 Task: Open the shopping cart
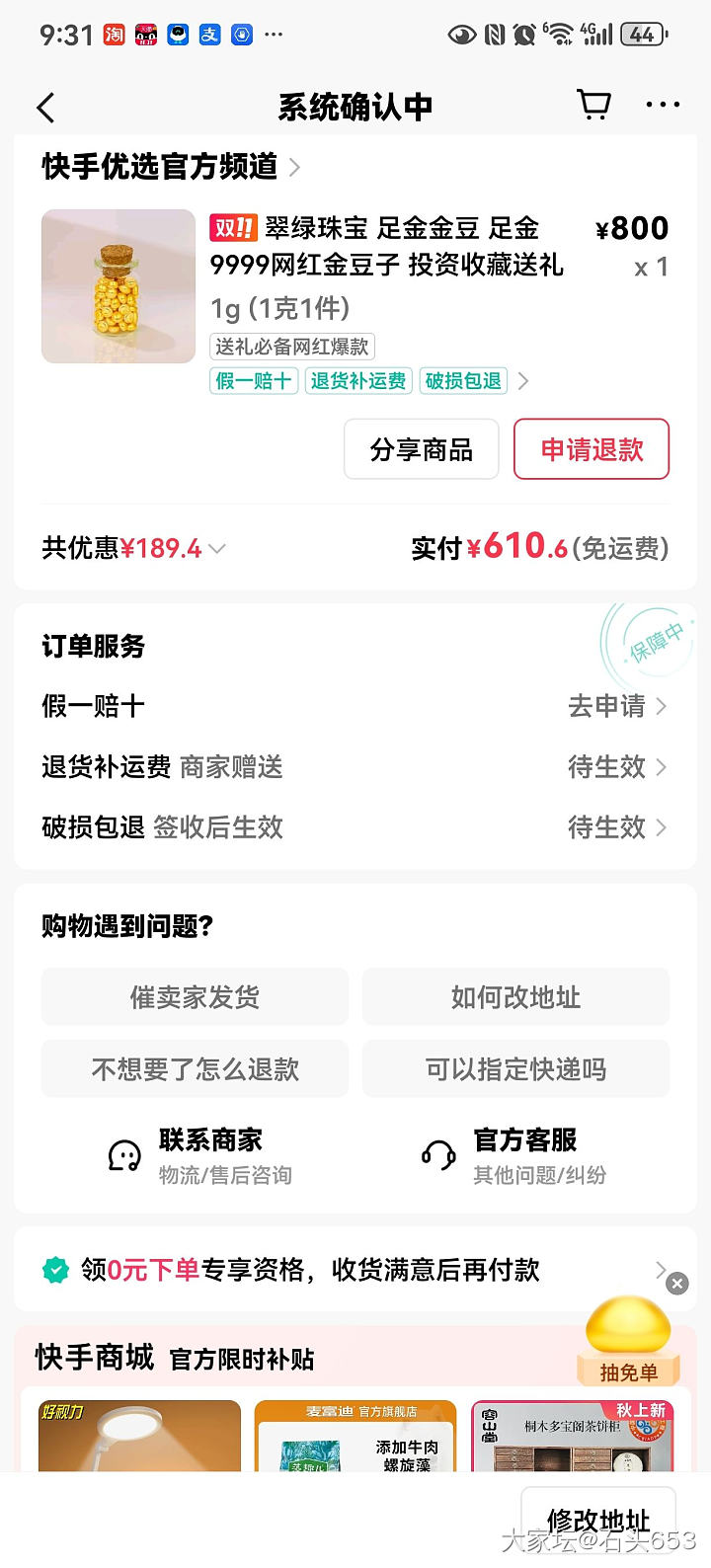[592, 105]
